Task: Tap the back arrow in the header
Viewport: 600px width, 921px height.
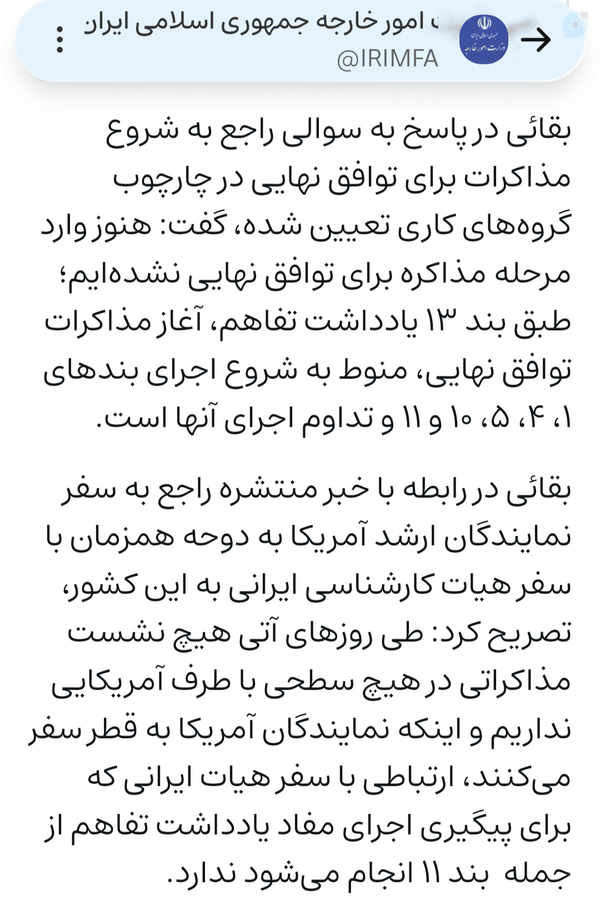Action: pyautogui.click(x=536, y=40)
